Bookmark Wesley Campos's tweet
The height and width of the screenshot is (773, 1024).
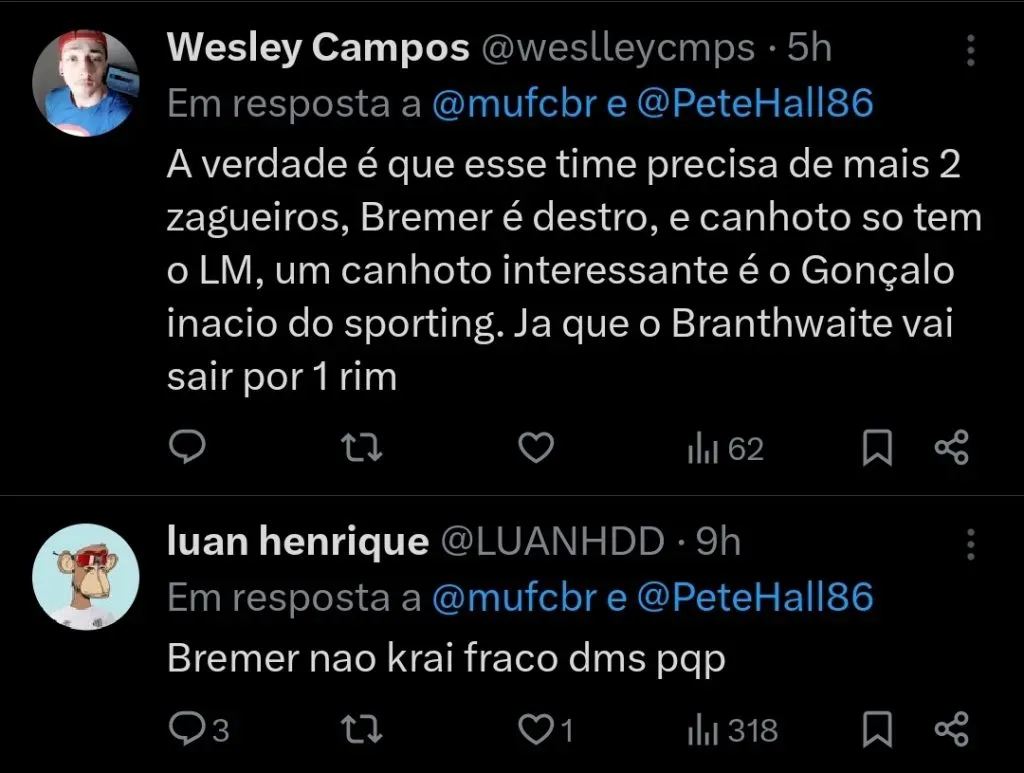pyautogui.click(x=877, y=449)
